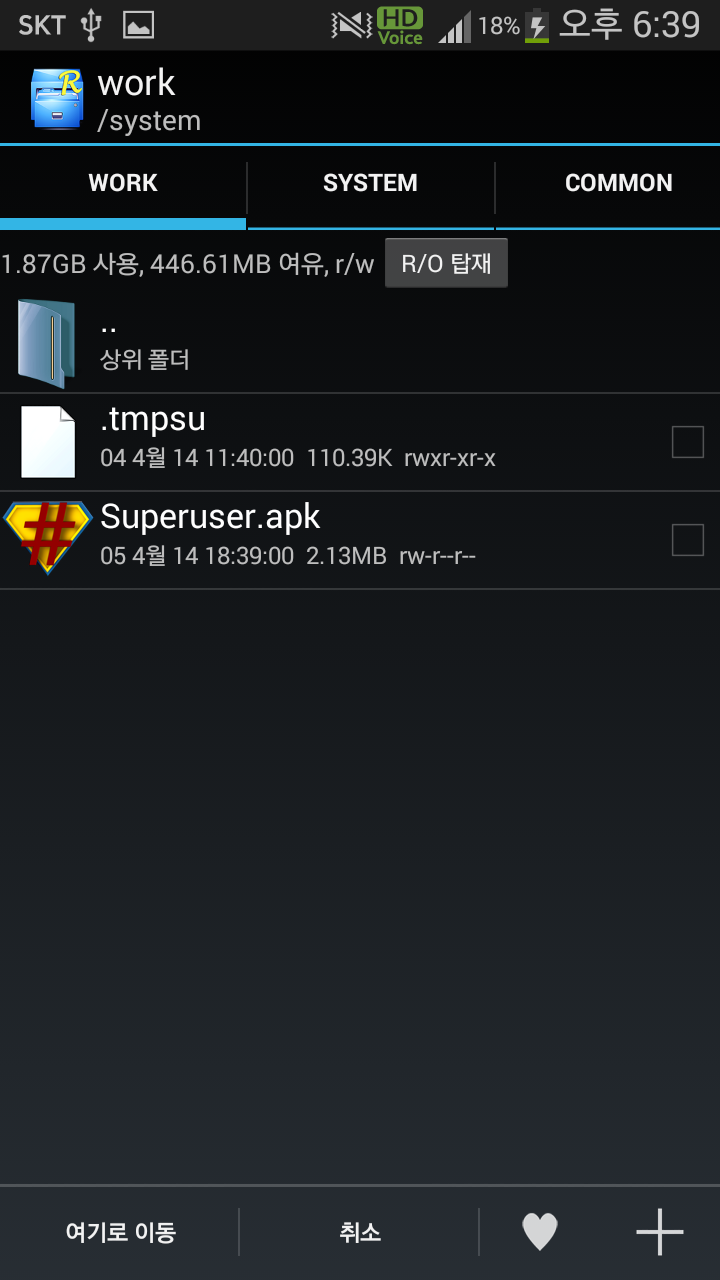Open bookmarks with the heart icon

click(x=540, y=1232)
